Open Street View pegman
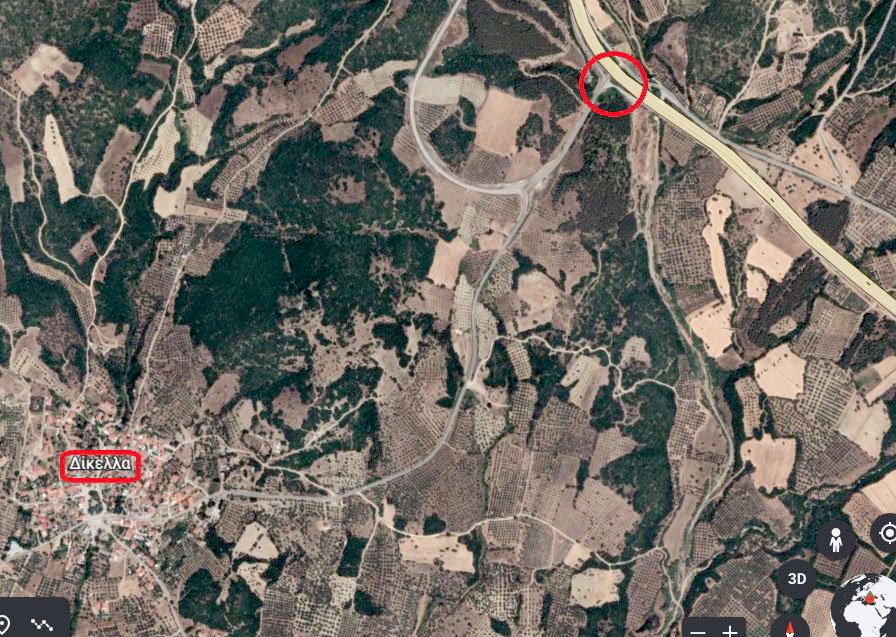 tap(835, 541)
